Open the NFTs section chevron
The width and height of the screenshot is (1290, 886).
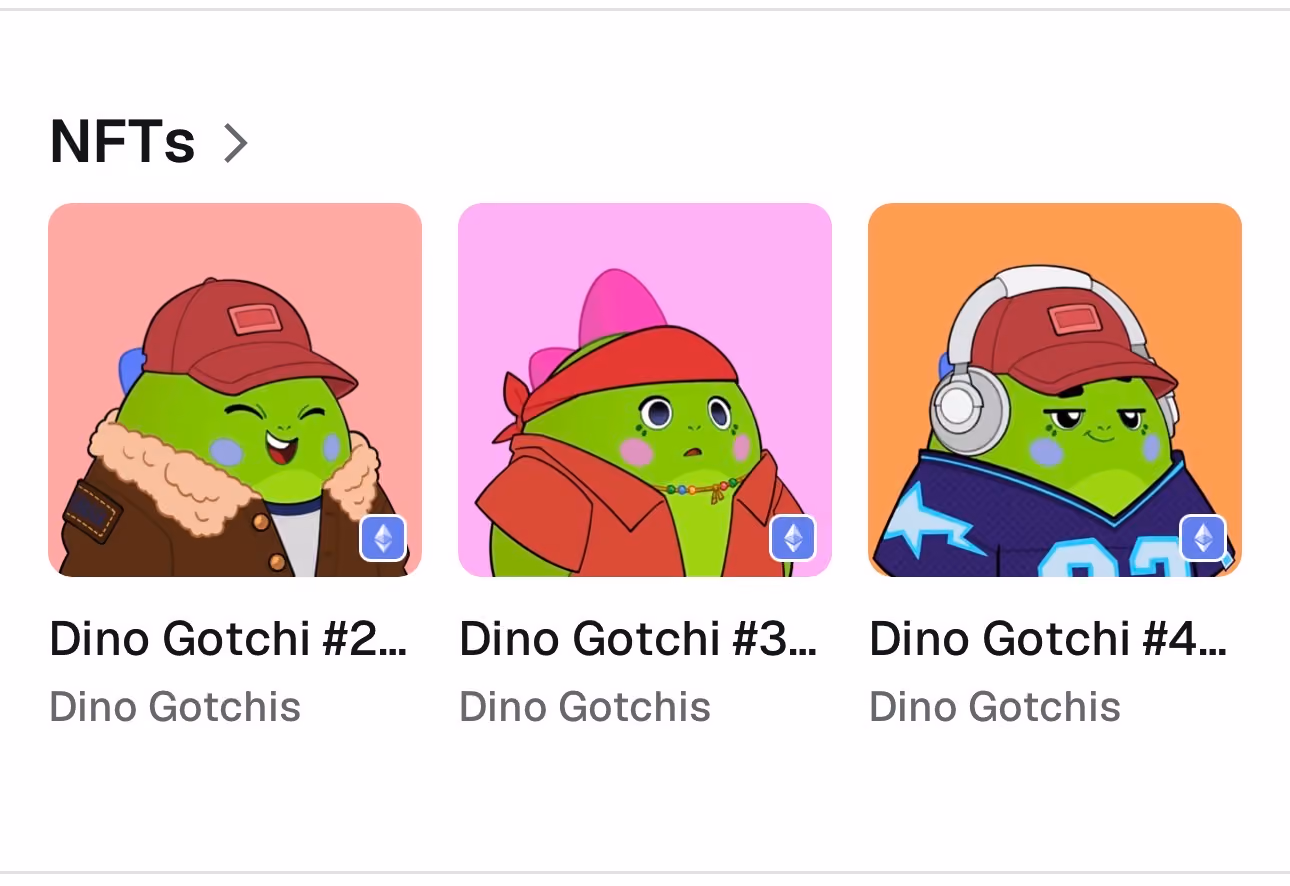(x=235, y=143)
